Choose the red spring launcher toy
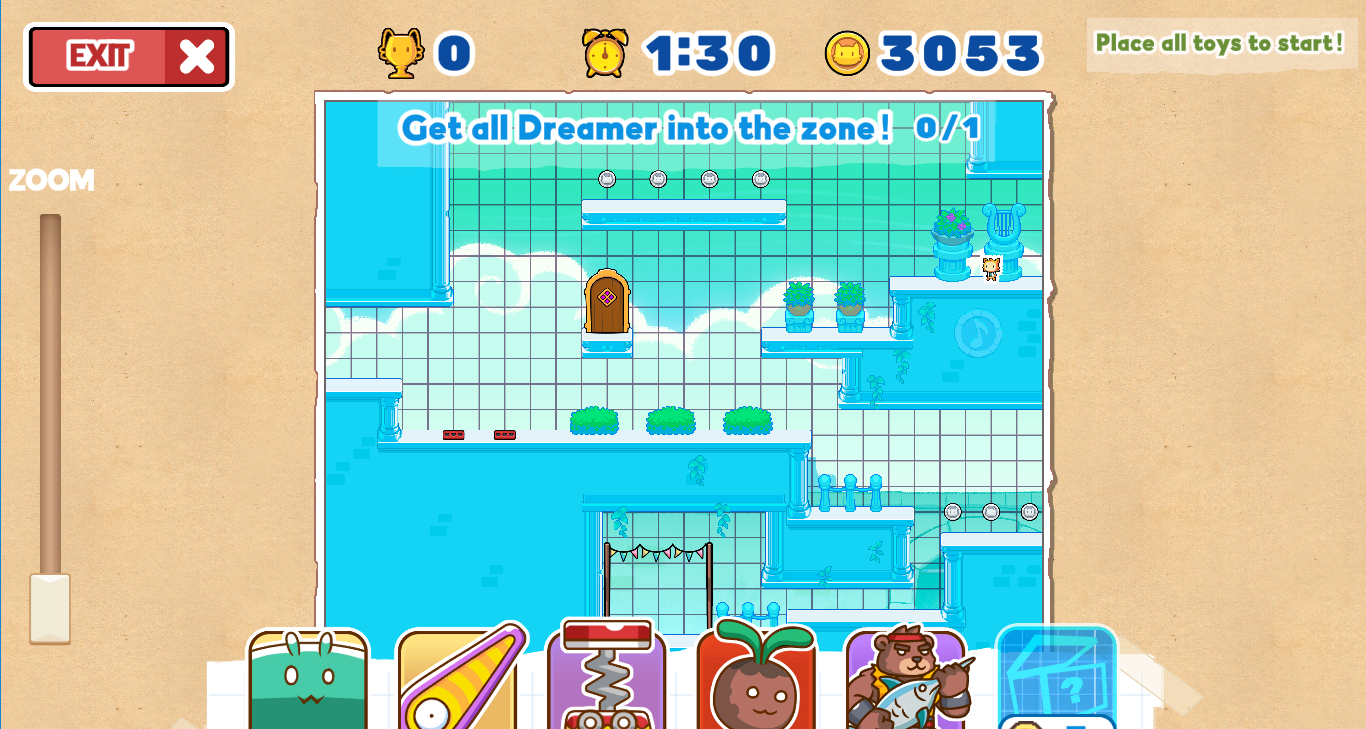1366x729 pixels. coord(607,680)
